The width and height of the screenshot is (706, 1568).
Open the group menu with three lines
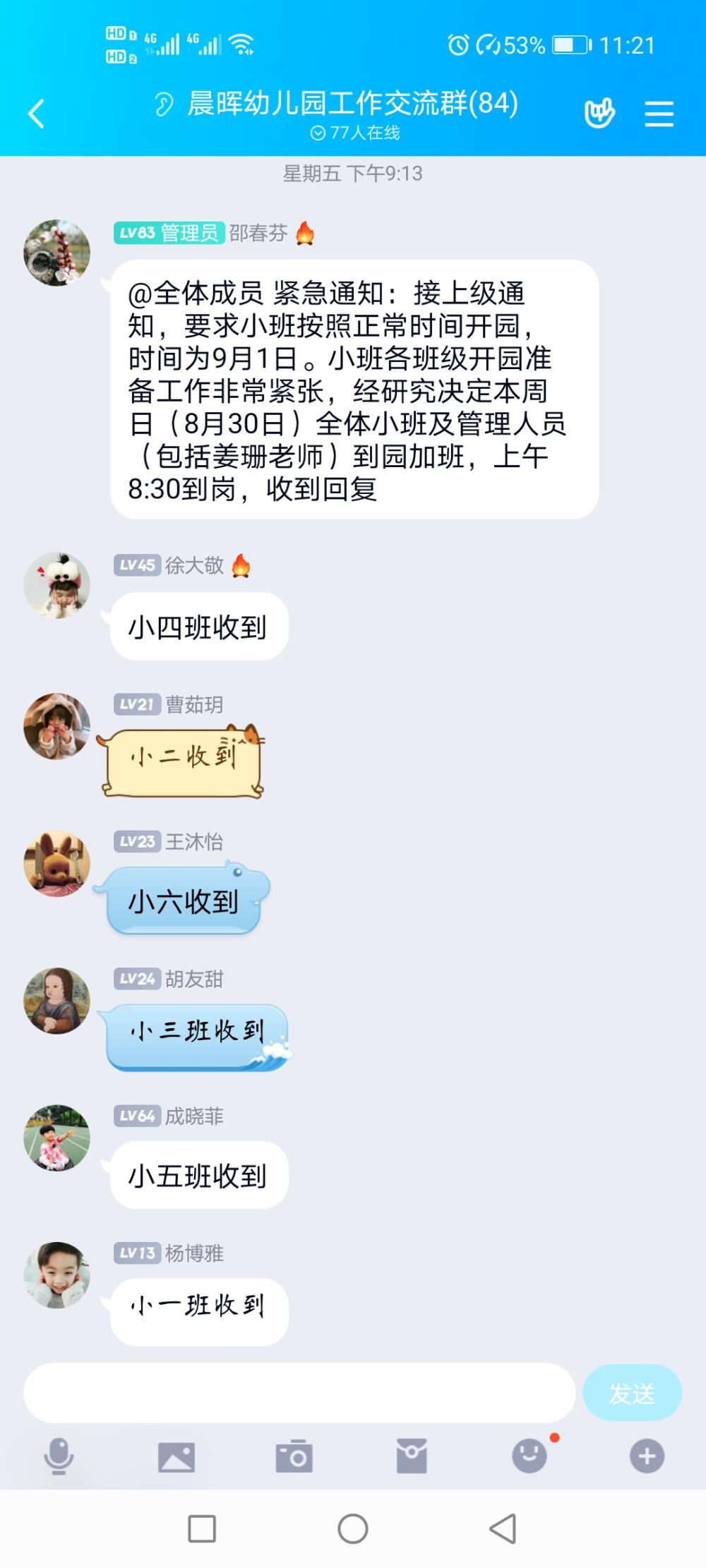point(659,114)
